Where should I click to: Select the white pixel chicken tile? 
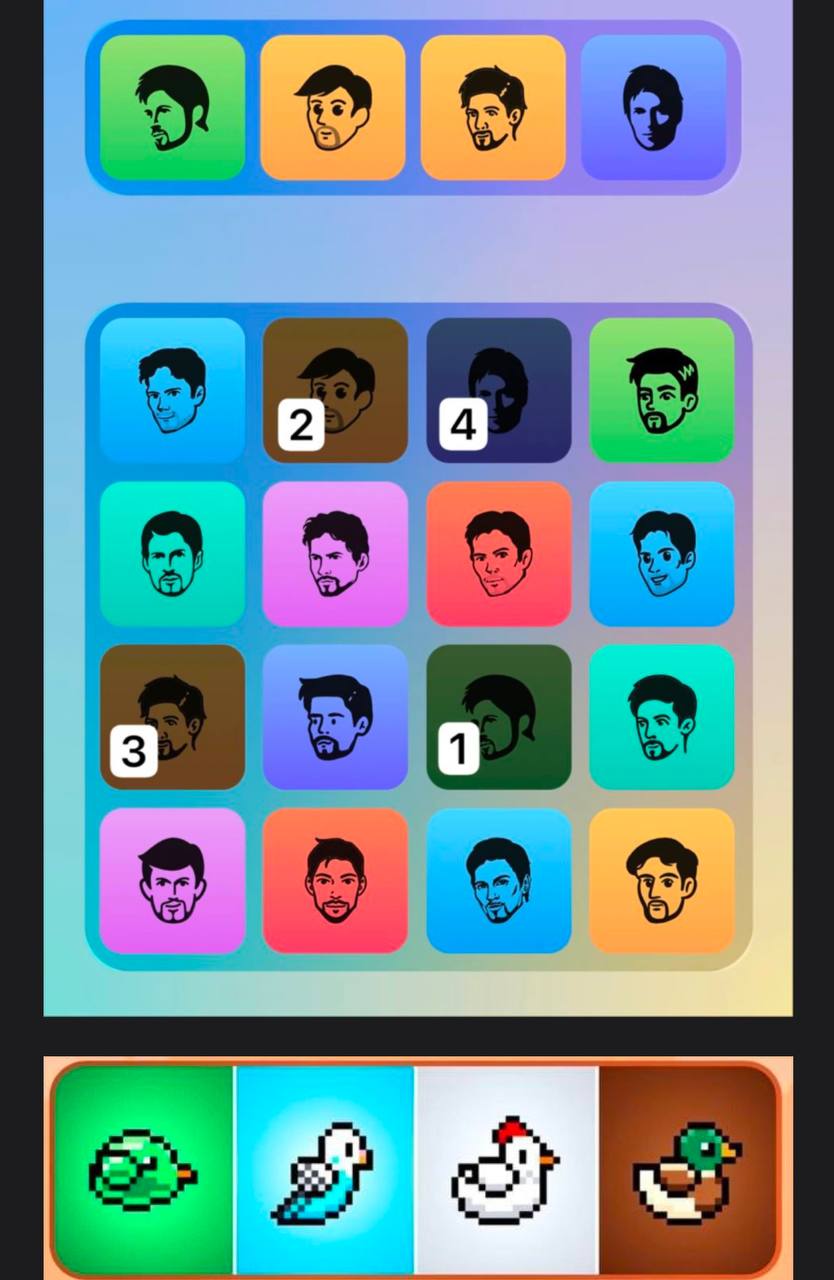coord(507,1169)
